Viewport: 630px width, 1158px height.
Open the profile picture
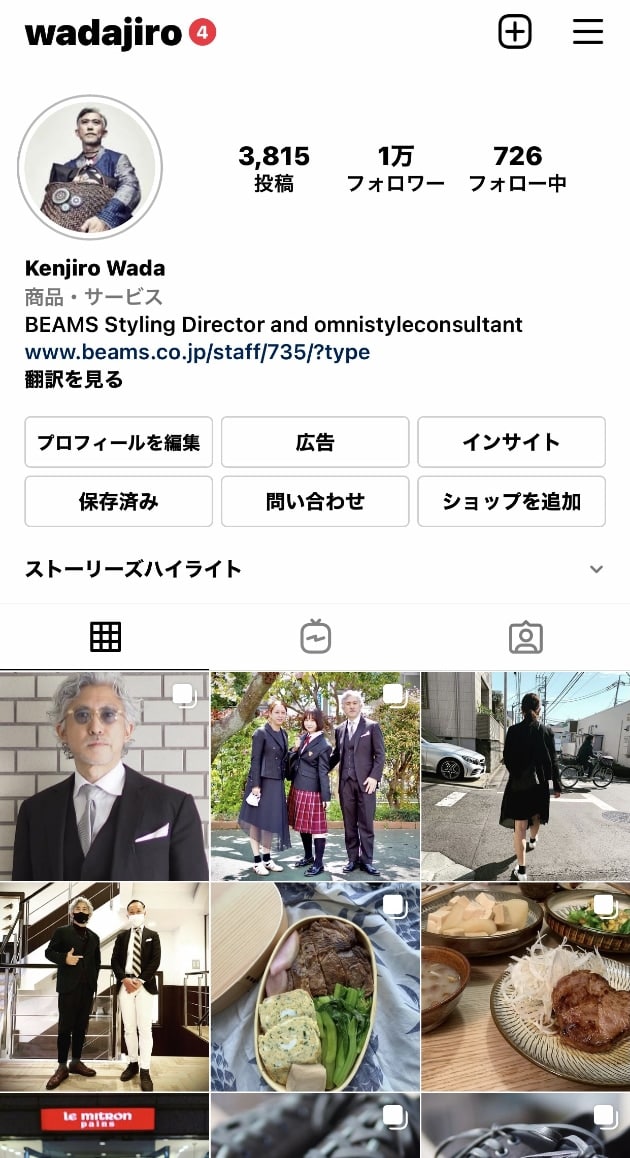click(90, 167)
